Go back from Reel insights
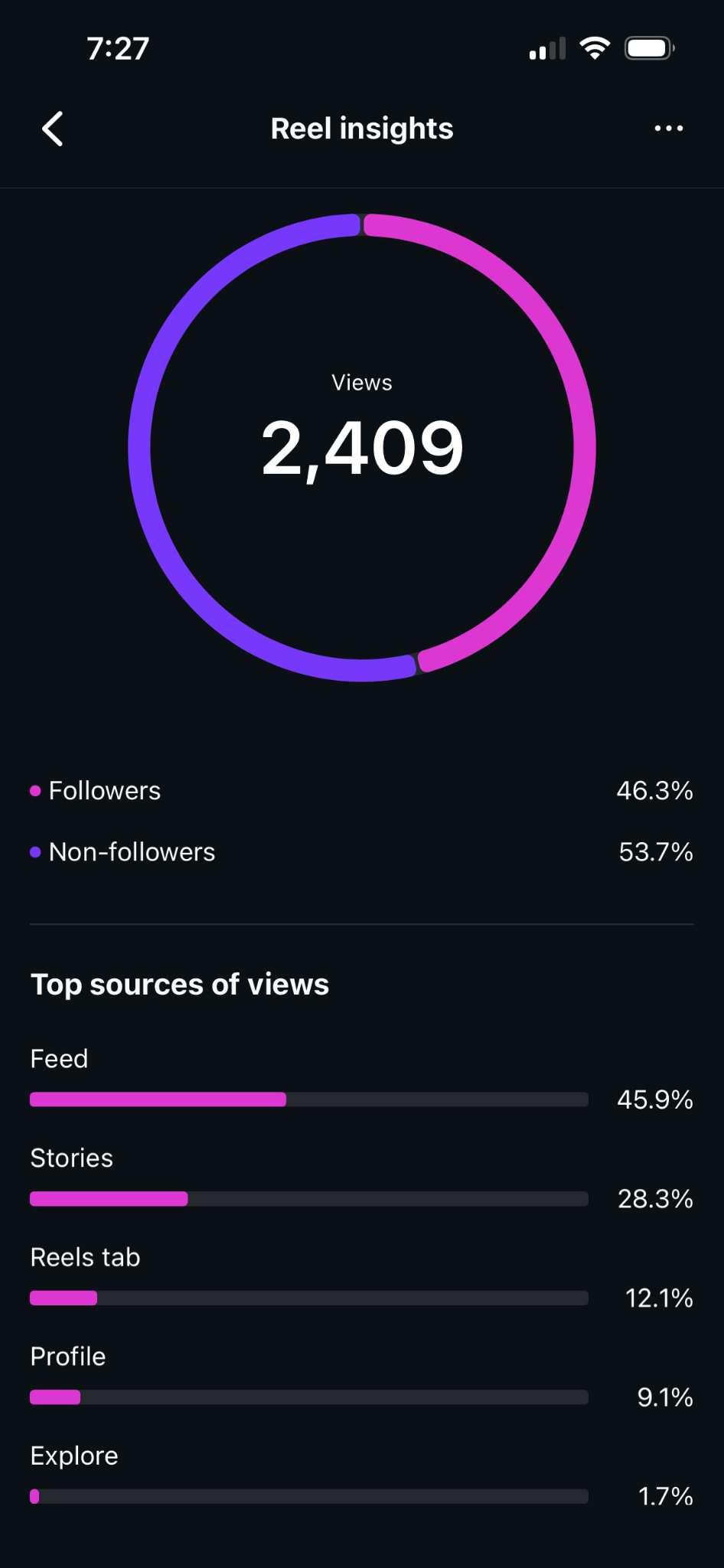The width and height of the screenshot is (724, 1568). [x=53, y=129]
